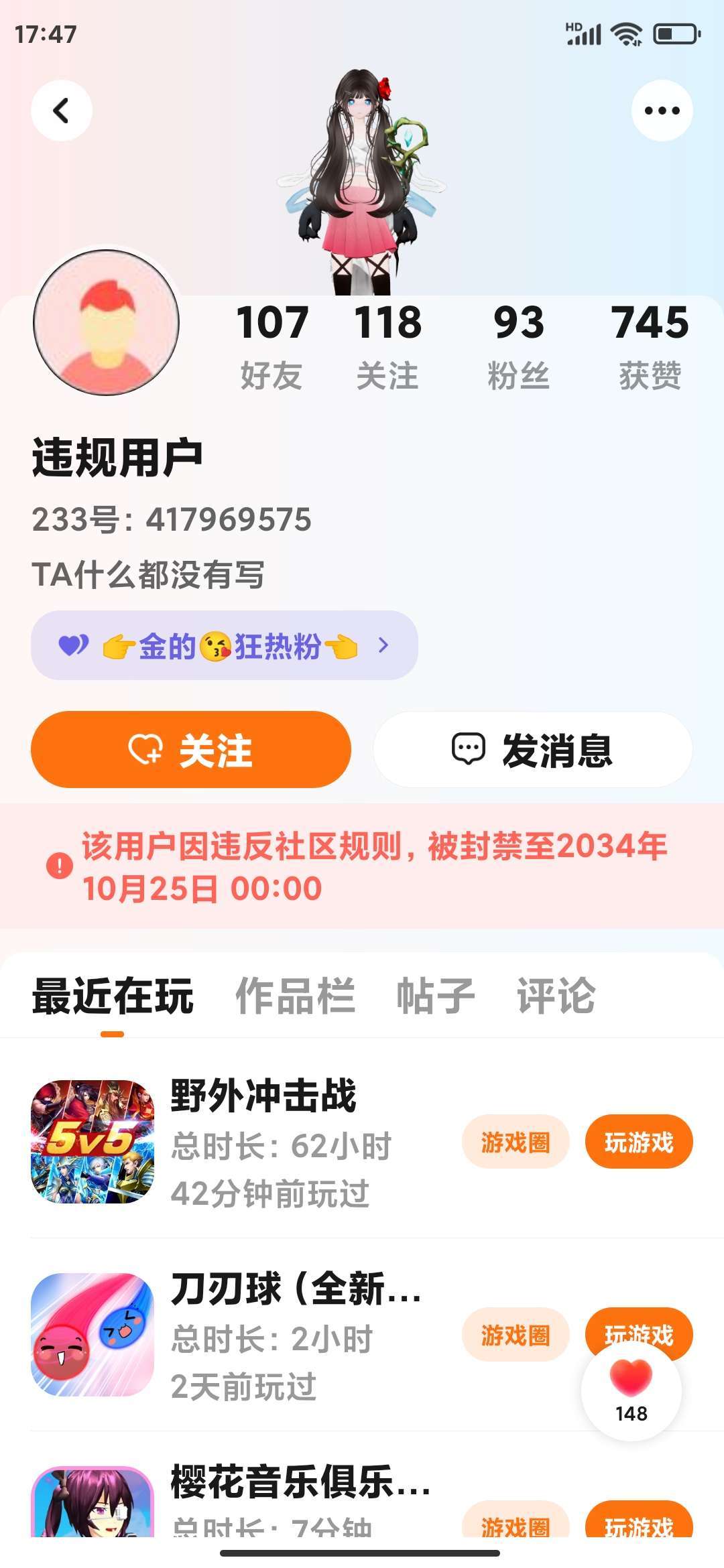Image resolution: width=724 pixels, height=1568 pixels.
Task: Open the 93 粉丝 followers list
Action: 518,346
